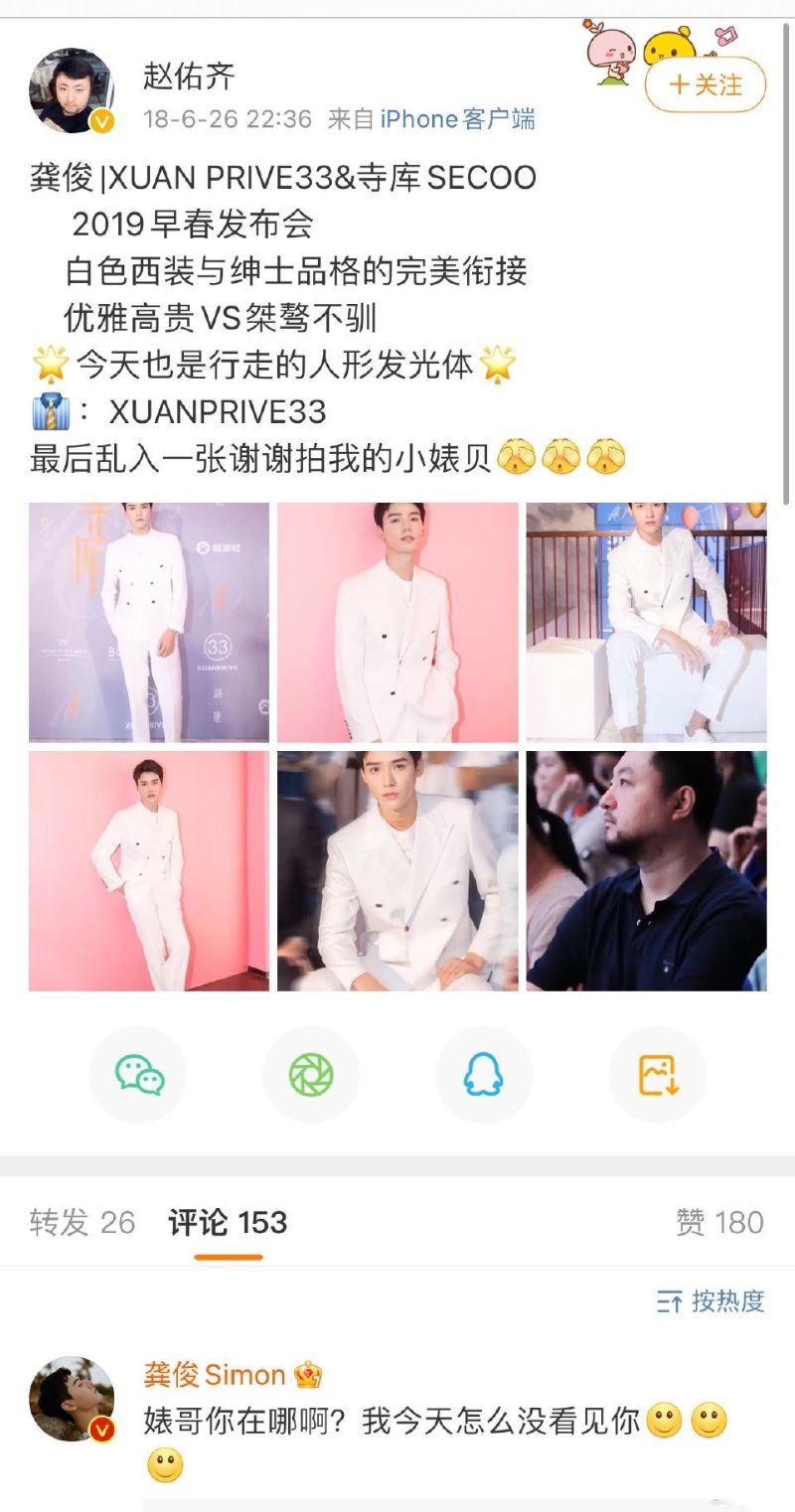View the last photo of man in navy polo
This screenshot has width=795, height=1512.
(x=646, y=870)
